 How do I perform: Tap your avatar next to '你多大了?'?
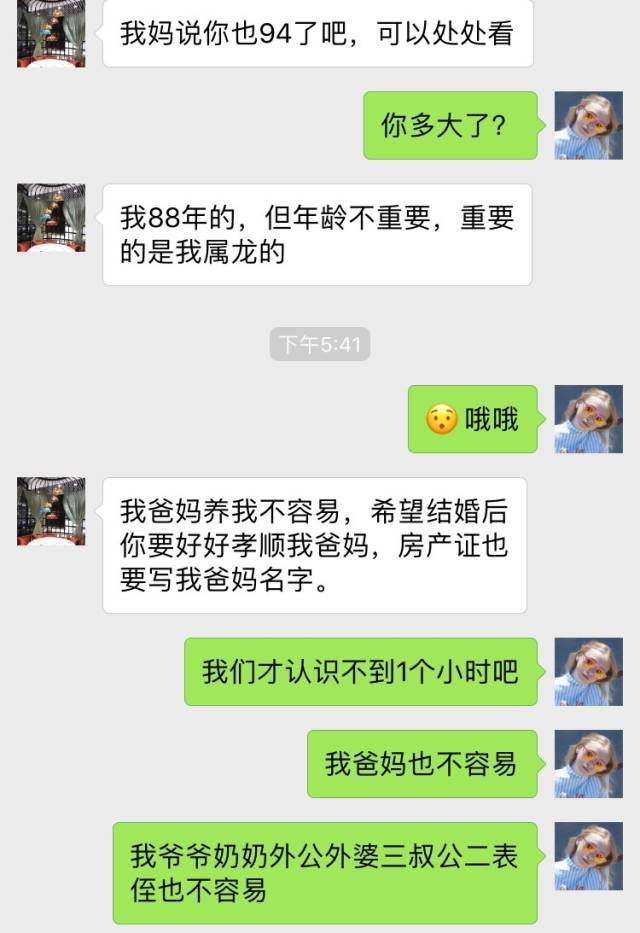point(588,125)
